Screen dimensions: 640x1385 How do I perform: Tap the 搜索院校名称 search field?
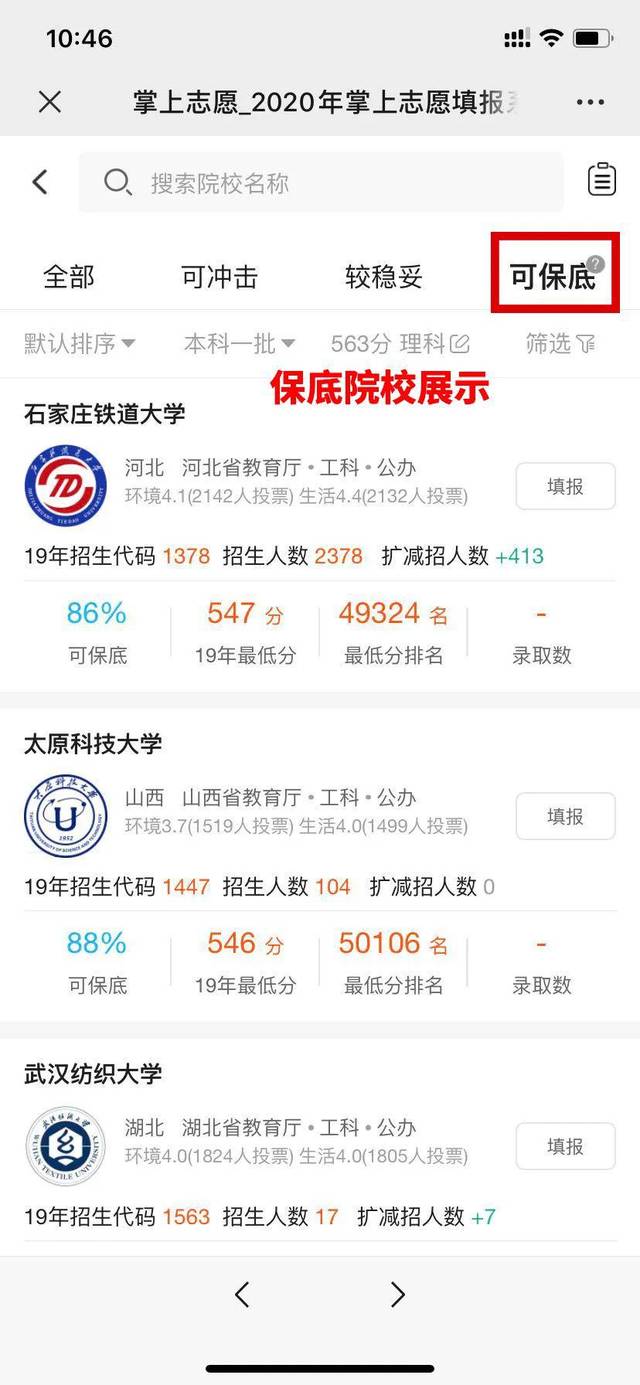tap(320, 183)
